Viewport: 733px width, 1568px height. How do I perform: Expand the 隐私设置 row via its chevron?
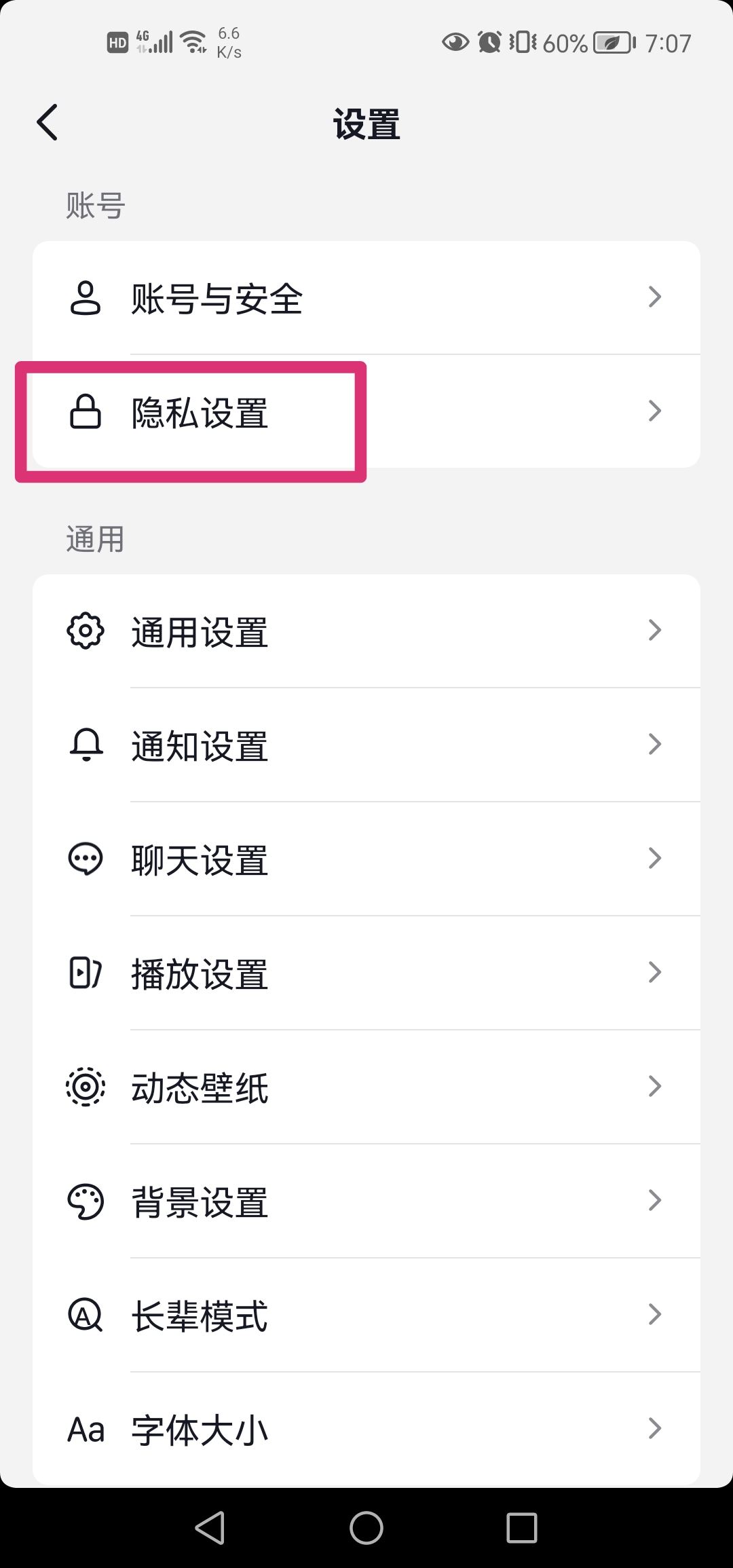pos(654,411)
